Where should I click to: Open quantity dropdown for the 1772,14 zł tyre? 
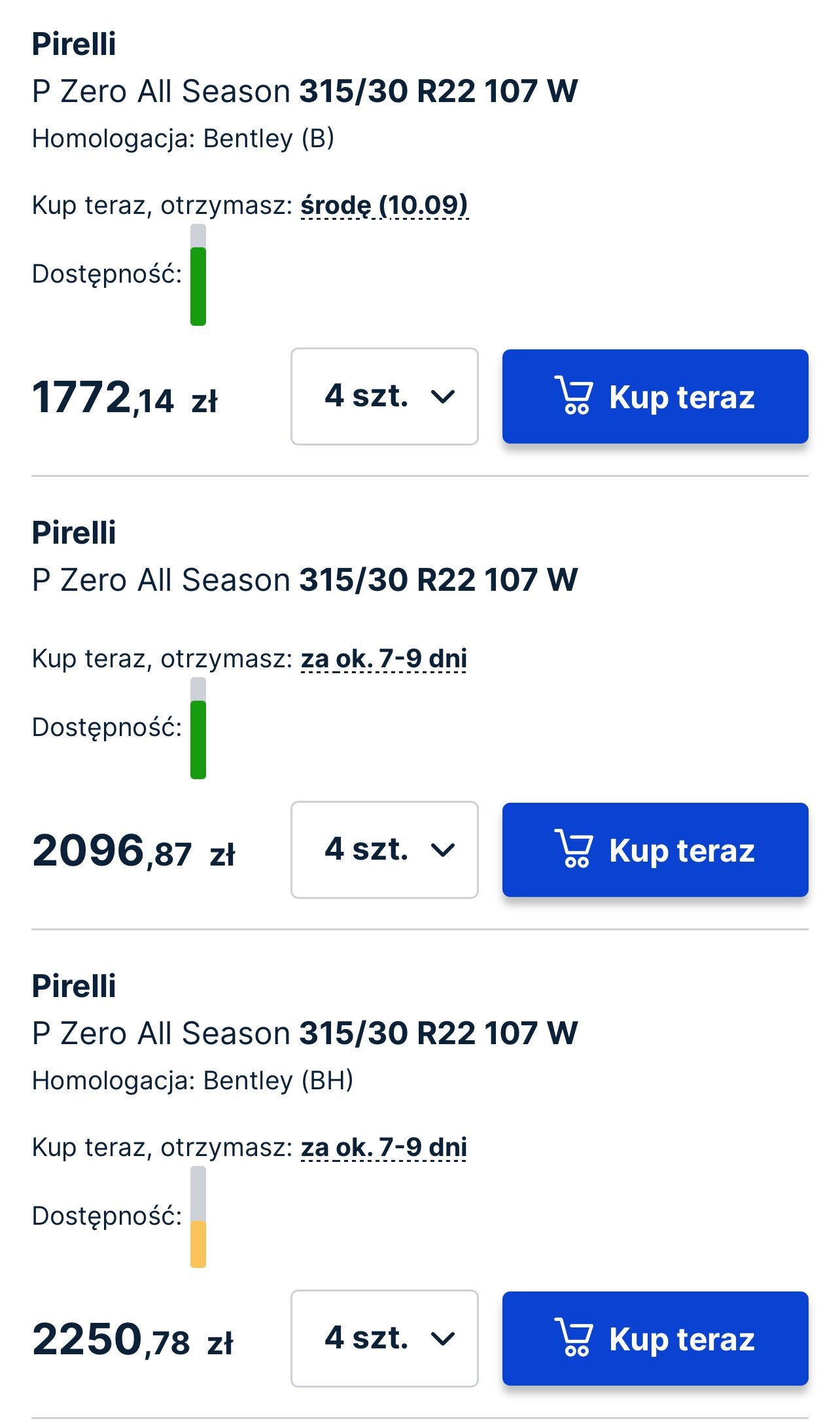(385, 396)
